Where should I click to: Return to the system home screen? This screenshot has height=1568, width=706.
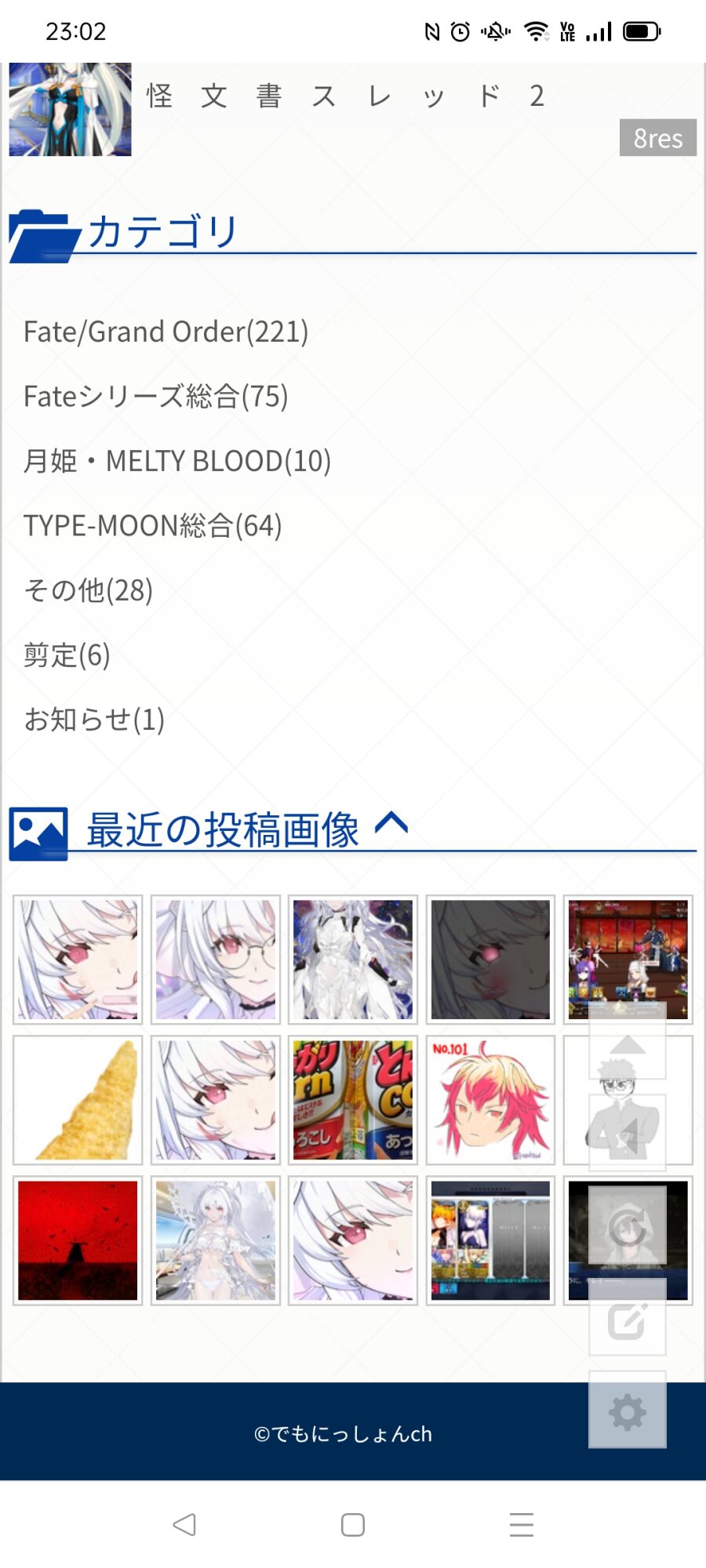pyautogui.click(x=353, y=1525)
